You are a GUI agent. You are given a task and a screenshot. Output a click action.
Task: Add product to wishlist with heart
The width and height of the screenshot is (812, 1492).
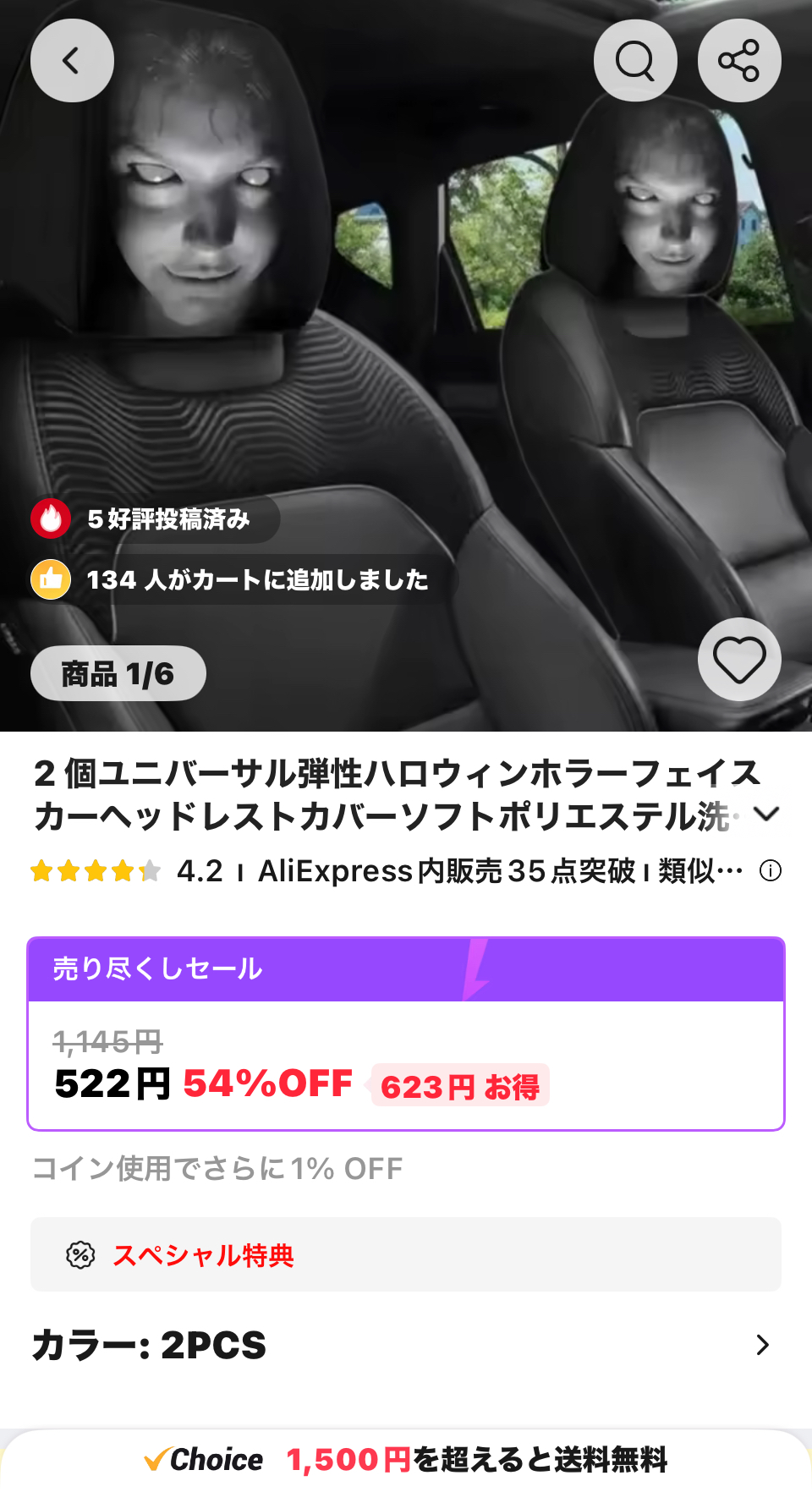pyautogui.click(x=738, y=659)
